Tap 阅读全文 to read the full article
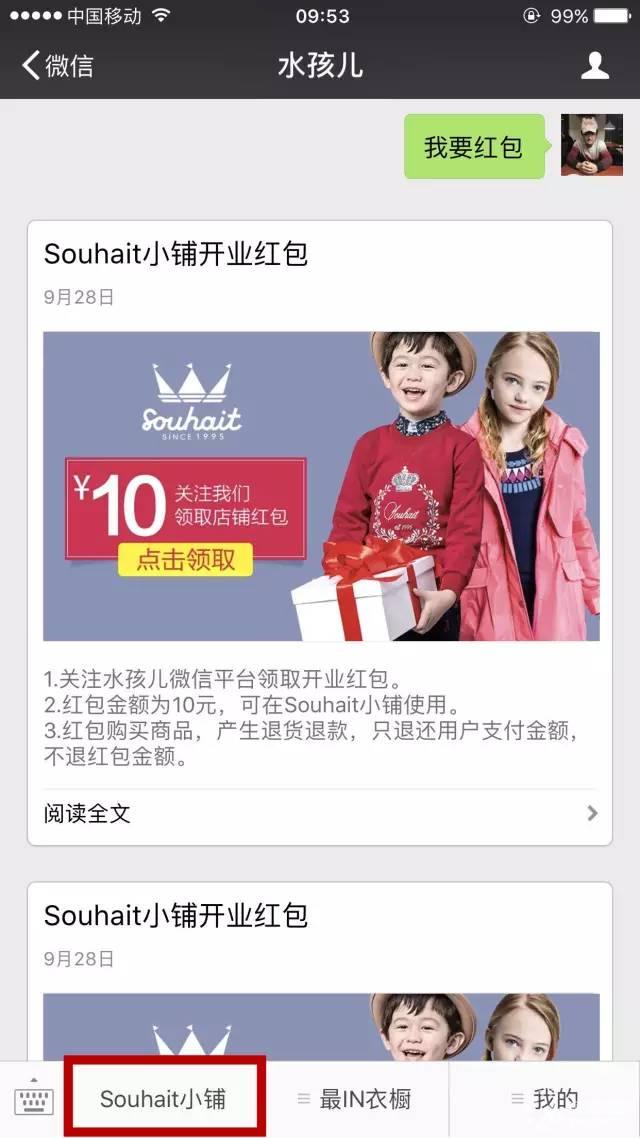640x1138 pixels. 320,813
